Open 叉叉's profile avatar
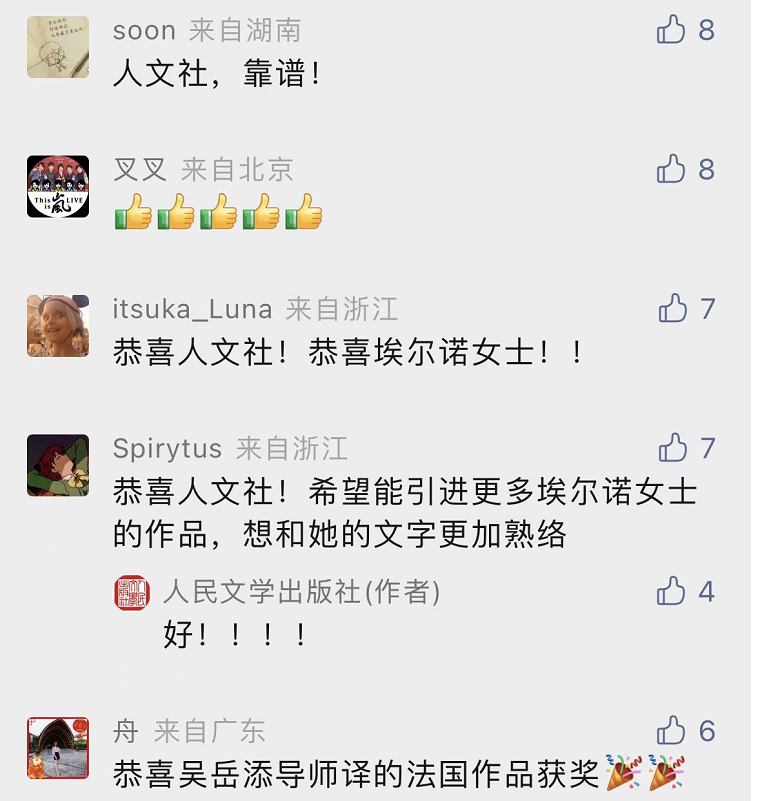Image resolution: width=758 pixels, height=801 pixels. click(58, 186)
